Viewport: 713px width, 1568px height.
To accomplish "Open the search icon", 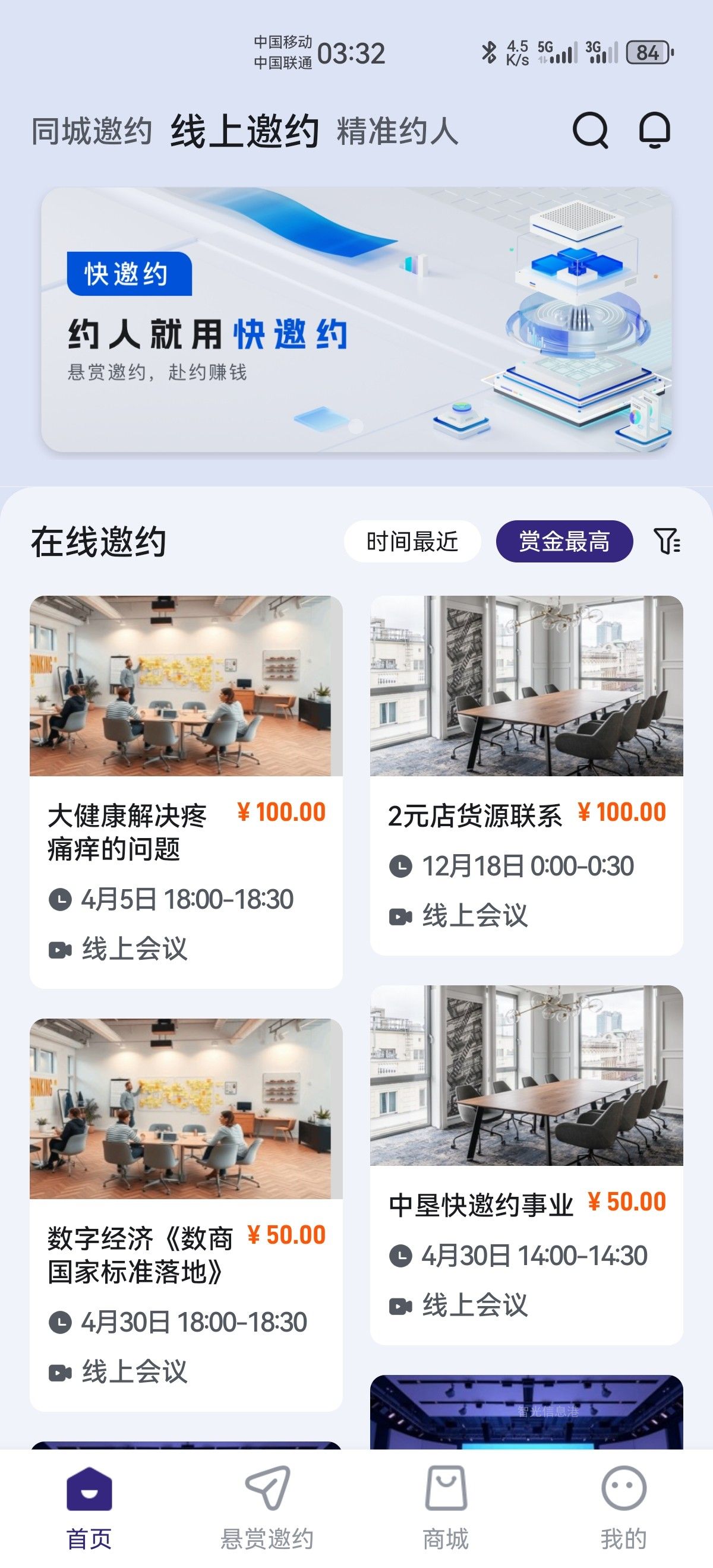I will click(x=589, y=130).
